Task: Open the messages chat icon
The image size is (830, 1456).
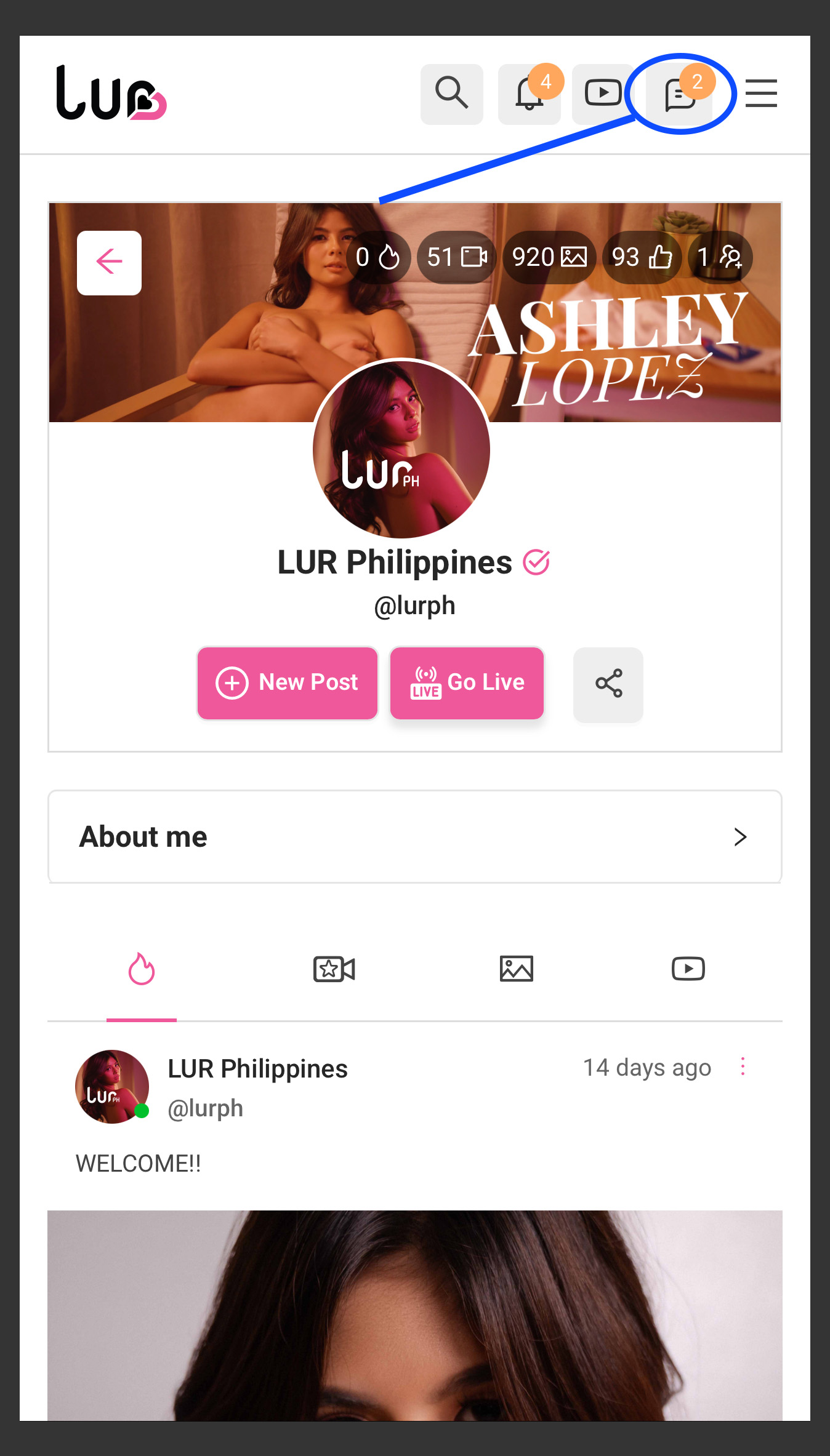Action: pos(680,95)
